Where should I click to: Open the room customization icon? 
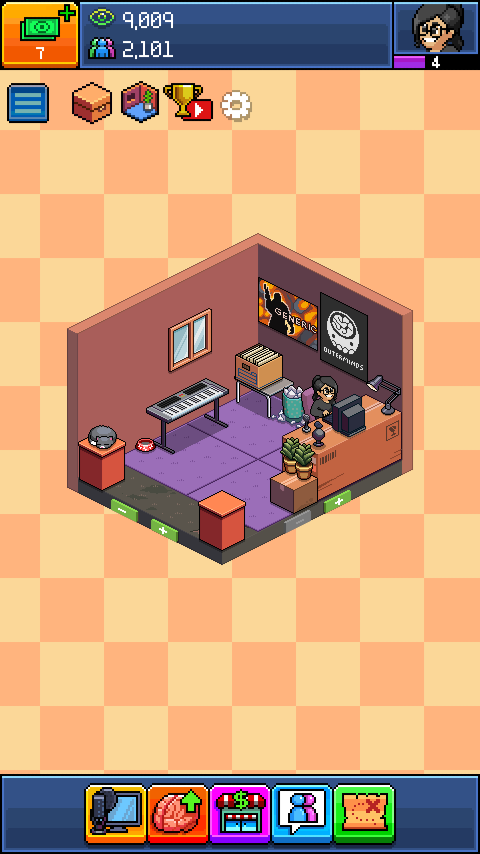tap(140, 102)
